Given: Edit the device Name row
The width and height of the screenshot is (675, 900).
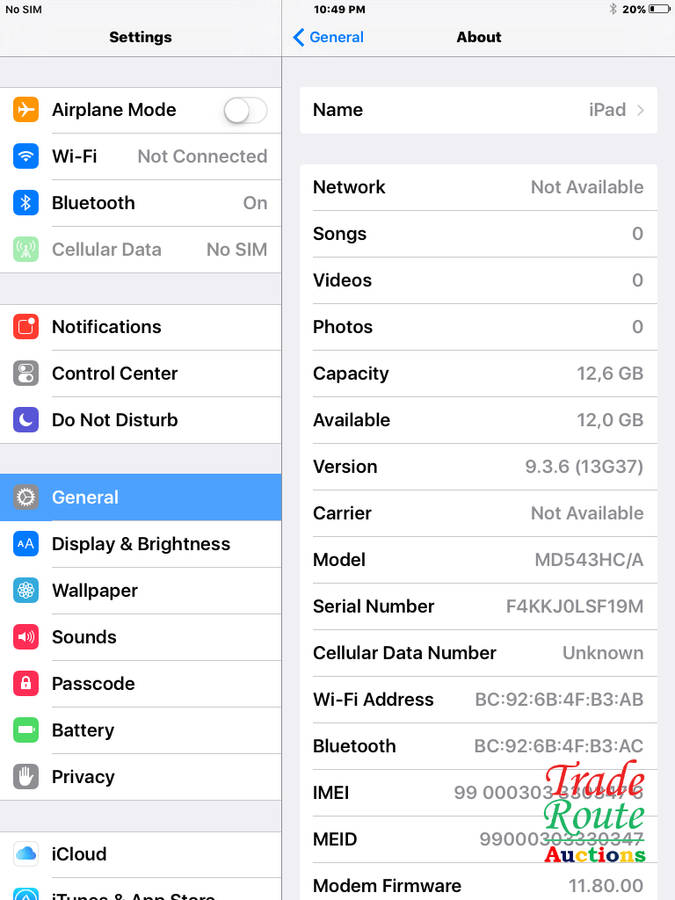Looking at the screenshot, I should tap(478, 110).
